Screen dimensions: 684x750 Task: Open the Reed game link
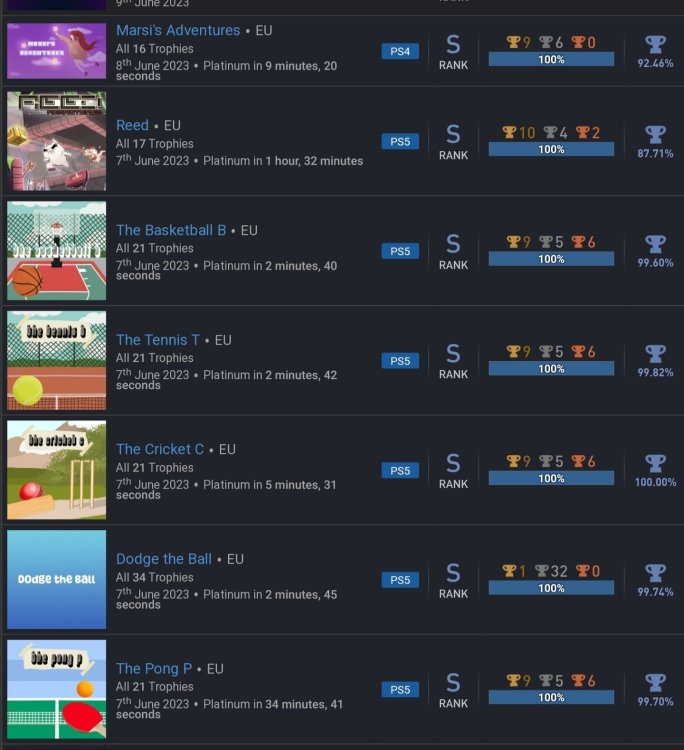132,125
